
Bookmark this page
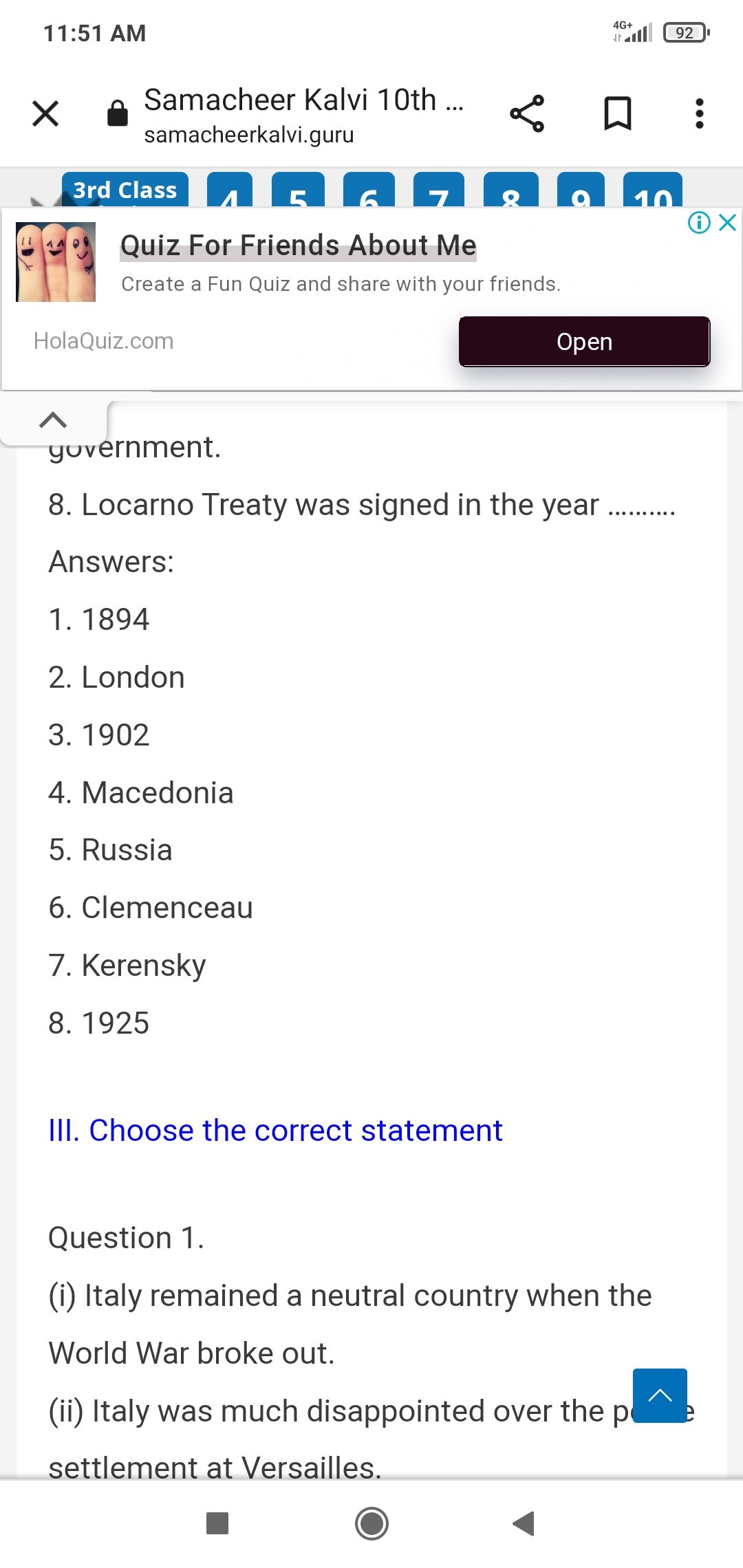tap(617, 113)
